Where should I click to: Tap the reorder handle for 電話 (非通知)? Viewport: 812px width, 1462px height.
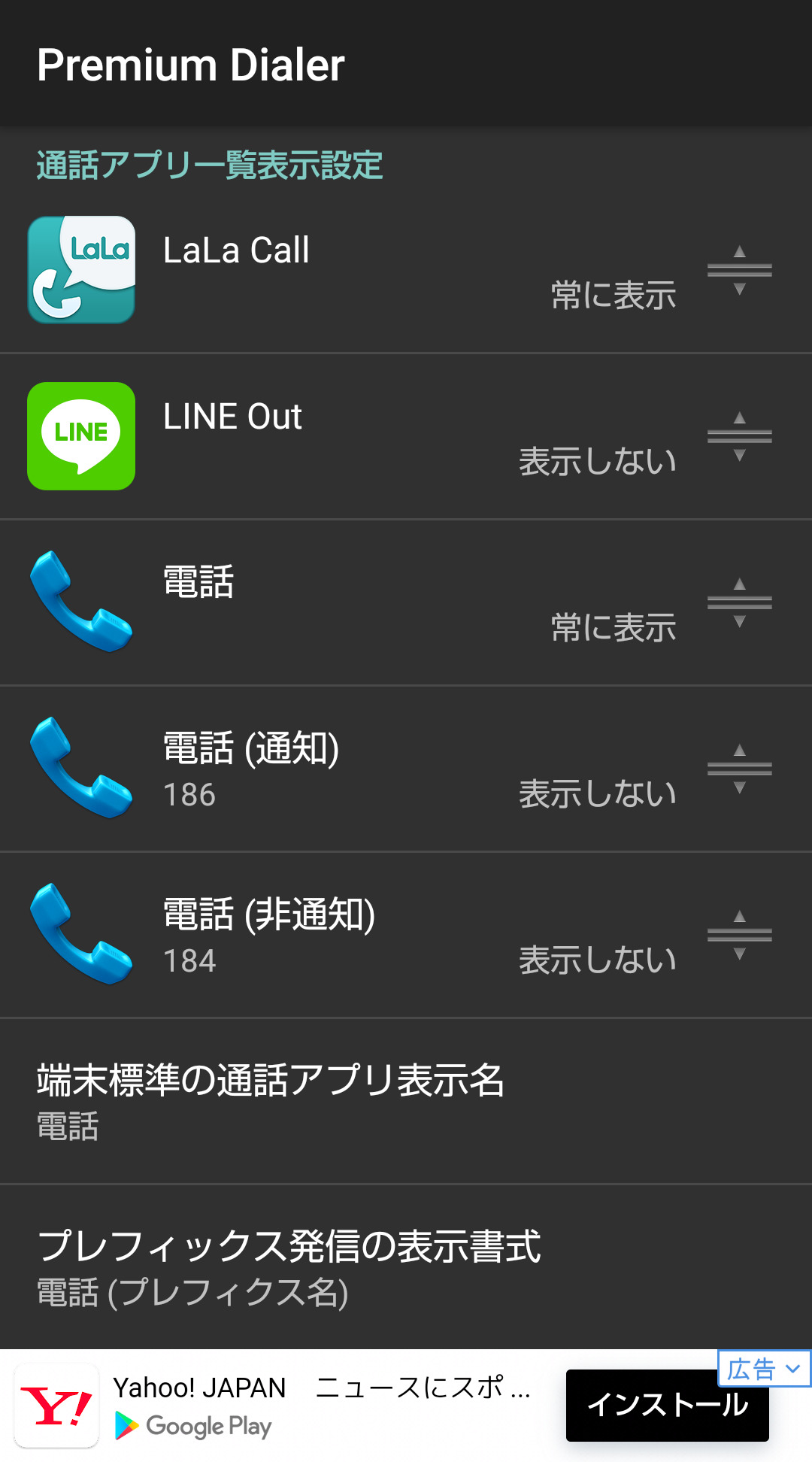click(740, 936)
